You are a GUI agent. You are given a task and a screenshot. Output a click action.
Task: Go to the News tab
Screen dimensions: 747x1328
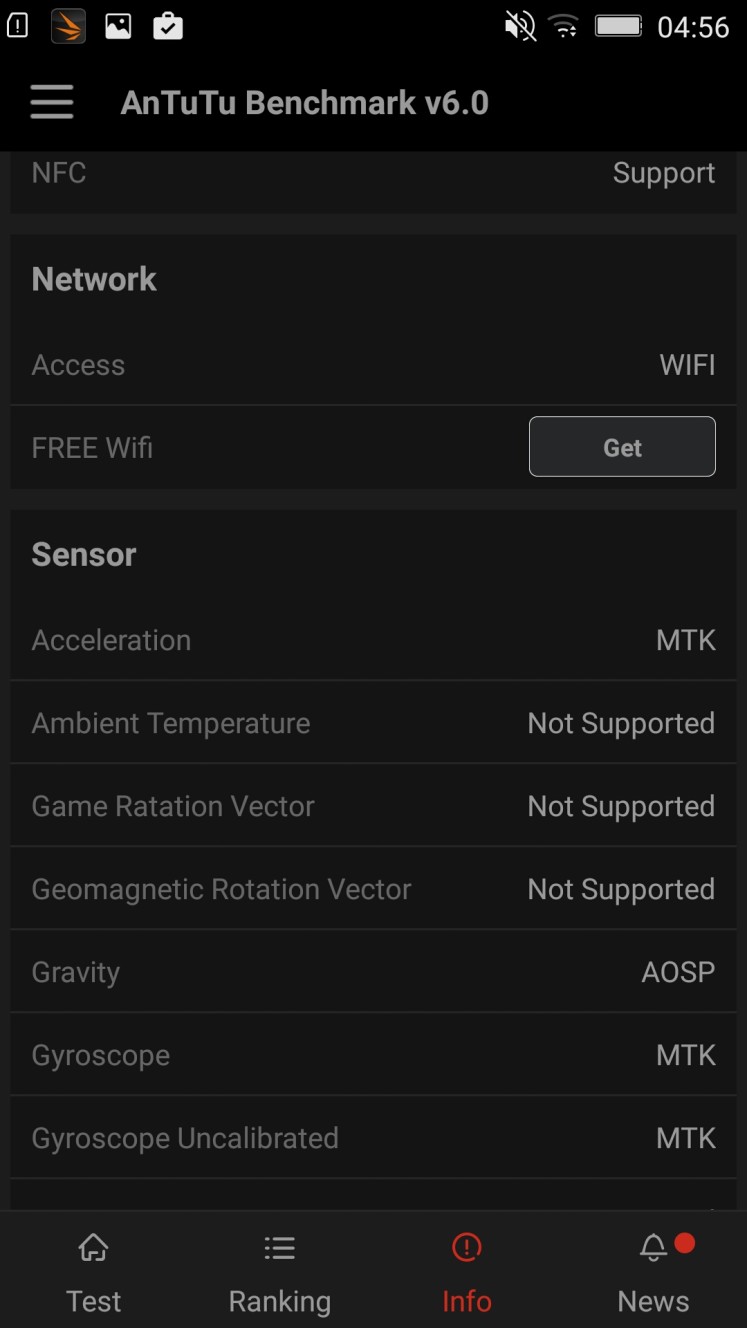coord(653,1272)
